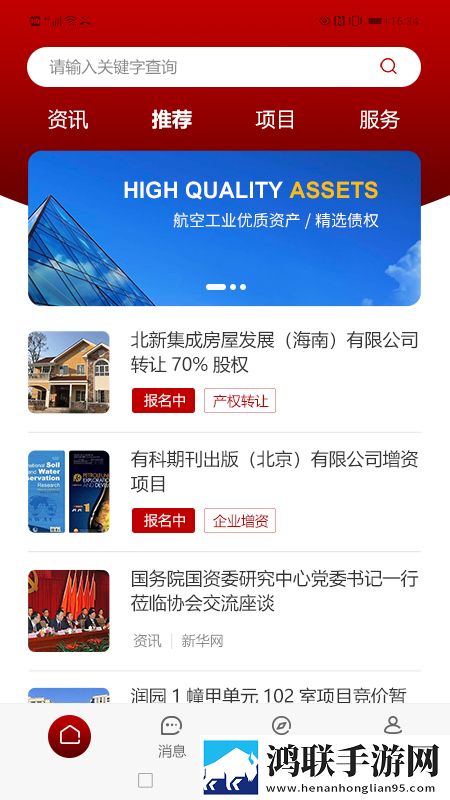Image resolution: width=450 pixels, height=800 pixels.
Task: Open the 润园 1 幢甲单元 102 室 item
Action: [224, 694]
